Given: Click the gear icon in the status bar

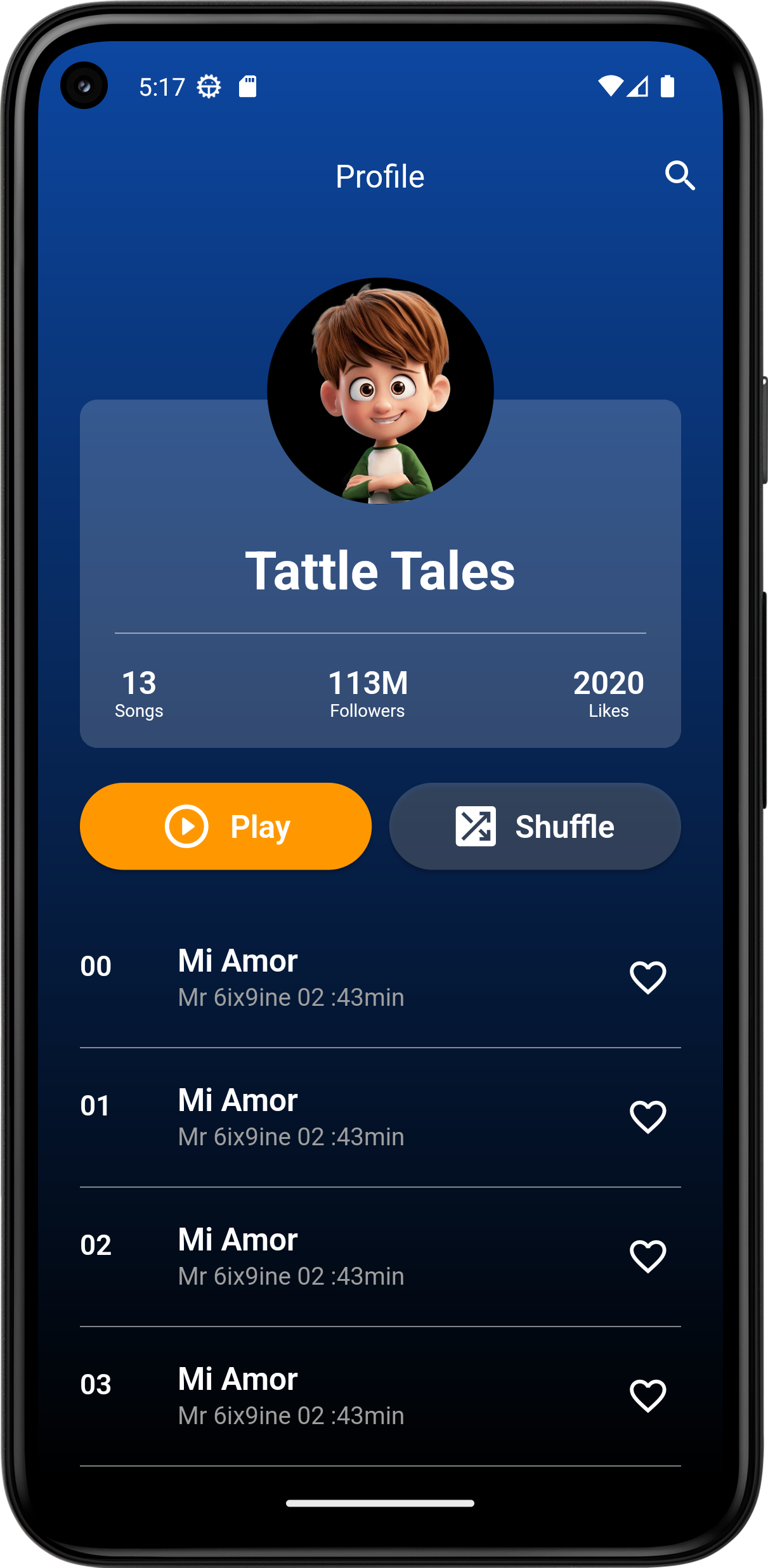Looking at the screenshot, I should coord(208,86).
